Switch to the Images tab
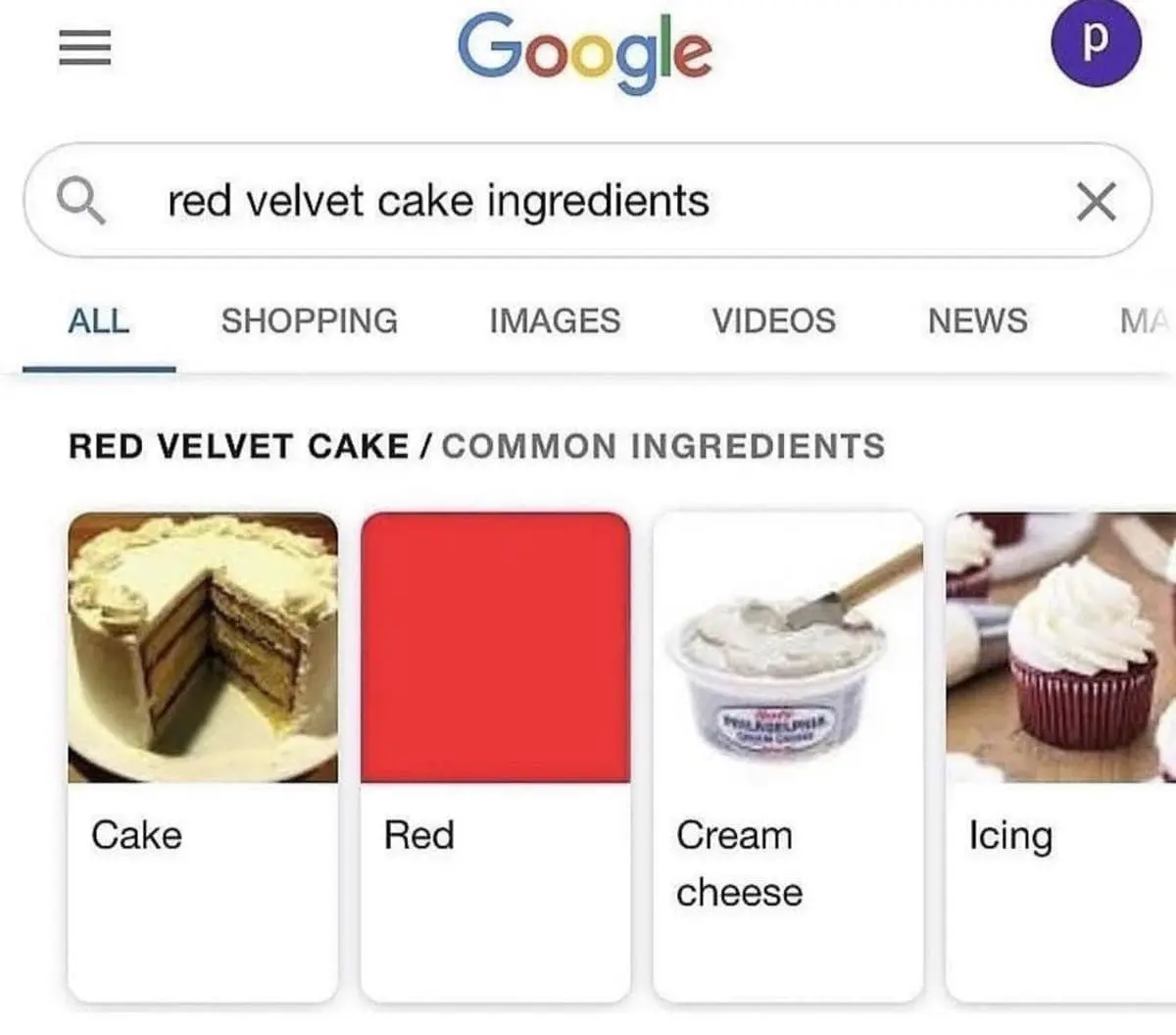Viewport: 1176px width, 1035px height. pos(555,320)
